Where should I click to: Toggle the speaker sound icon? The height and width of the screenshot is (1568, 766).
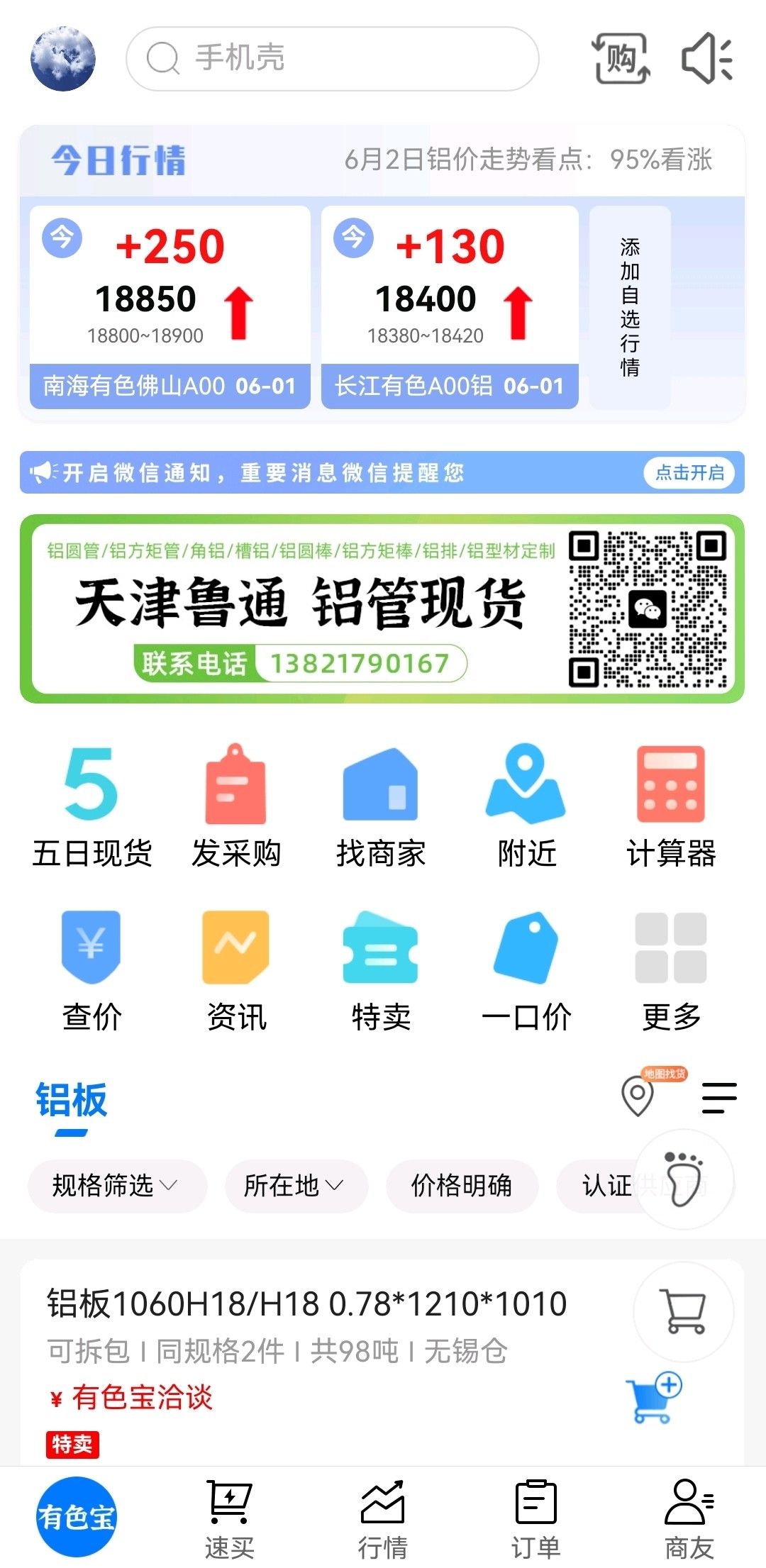pyautogui.click(x=707, y=58)
